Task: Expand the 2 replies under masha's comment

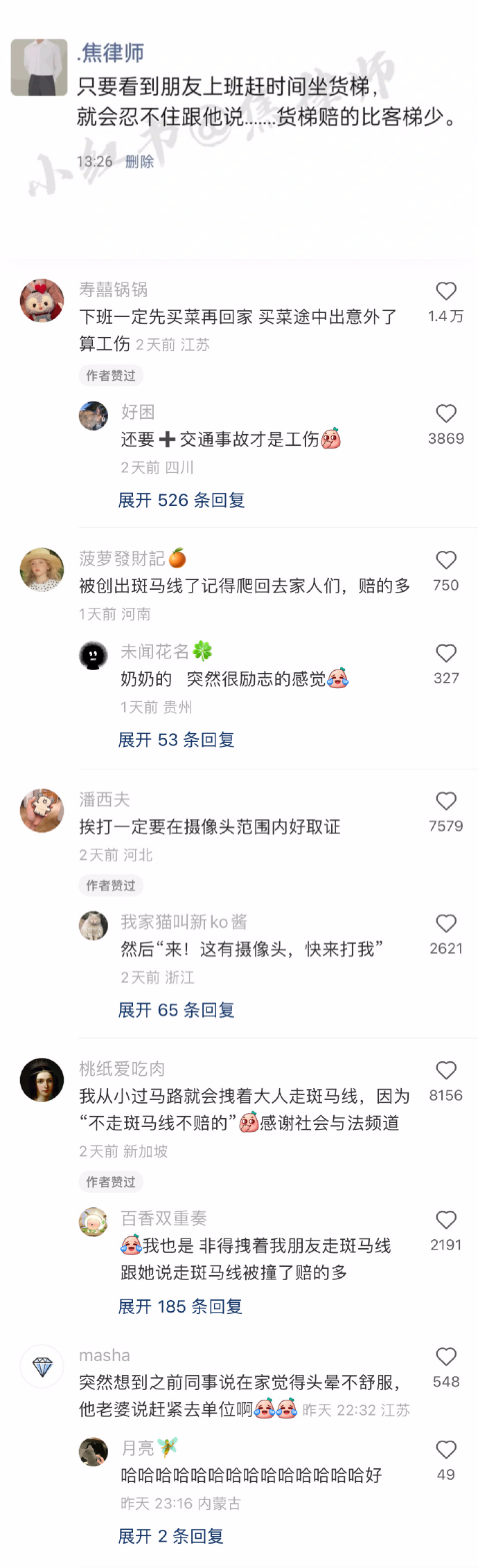Action: (170, 1536)
